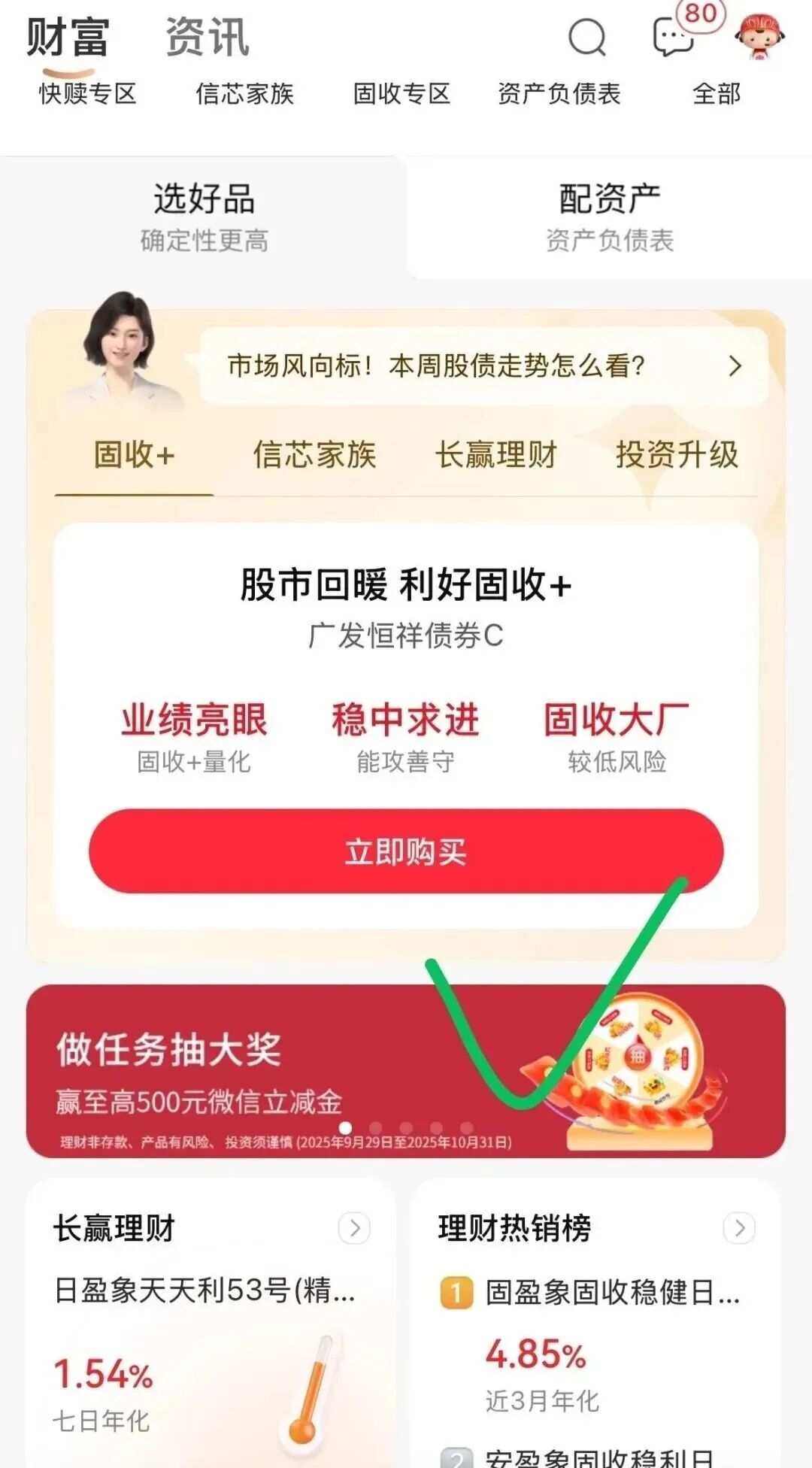
Task: Open 固盈象固收稳健 top-ranked product
Action: [x=611, y=1293]
